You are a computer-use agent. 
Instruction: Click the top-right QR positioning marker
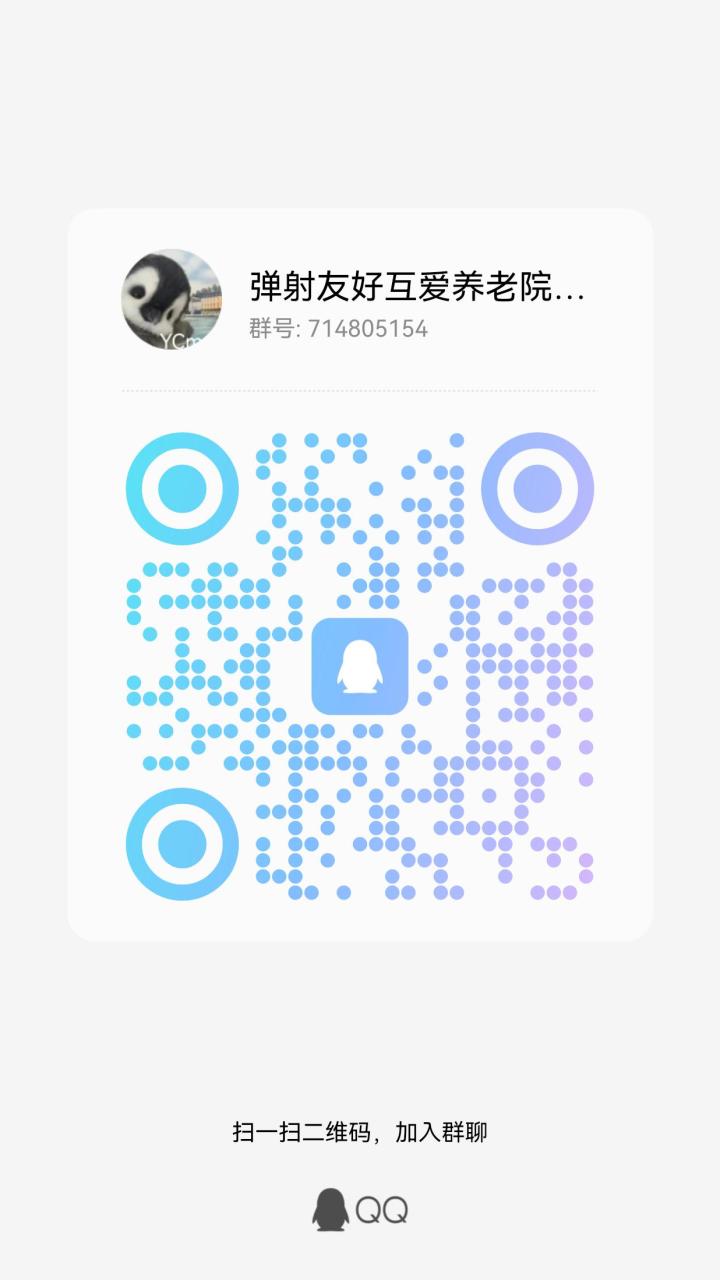(540, 490)
